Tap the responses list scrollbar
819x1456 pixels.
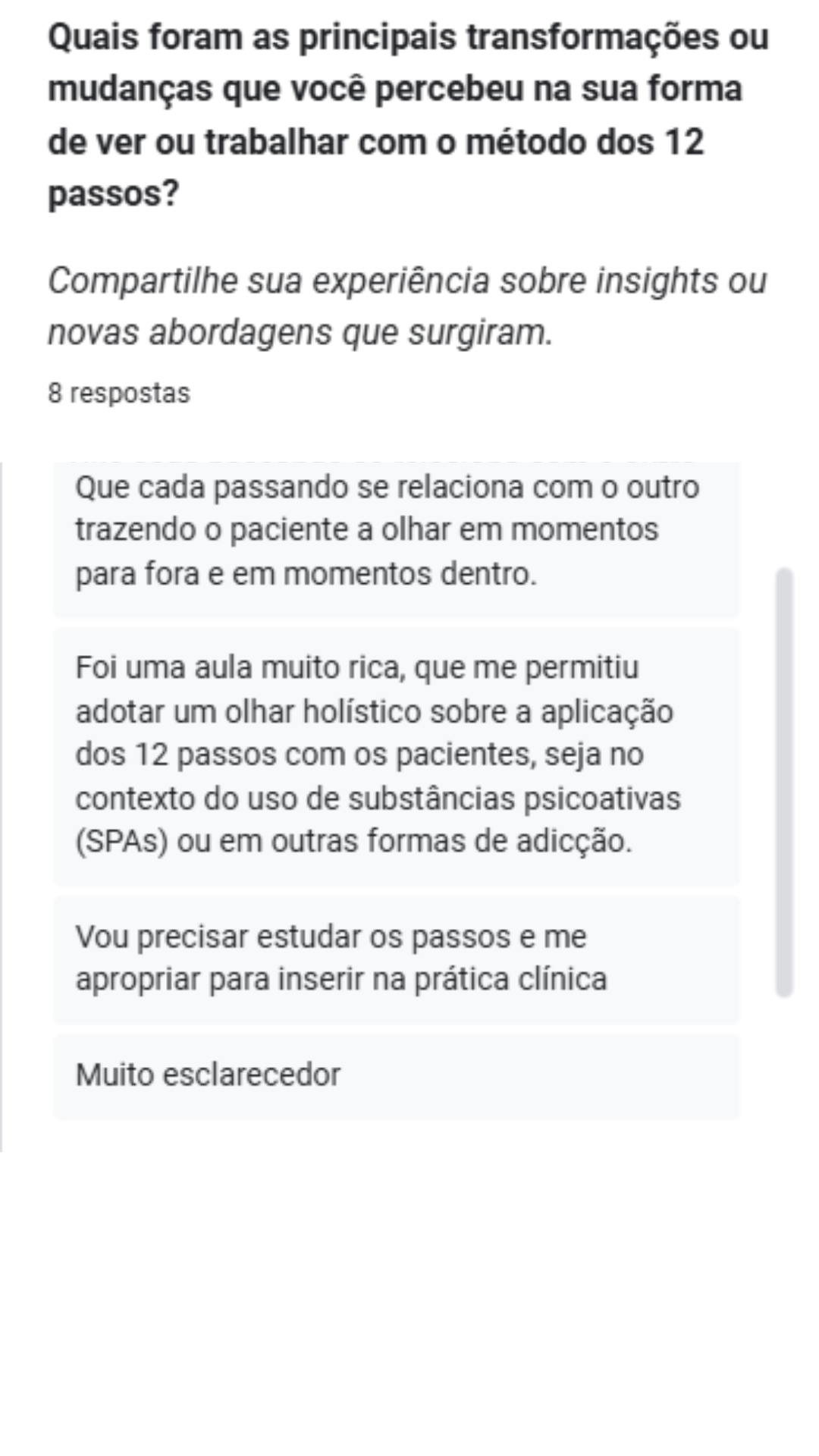[784, 781]
